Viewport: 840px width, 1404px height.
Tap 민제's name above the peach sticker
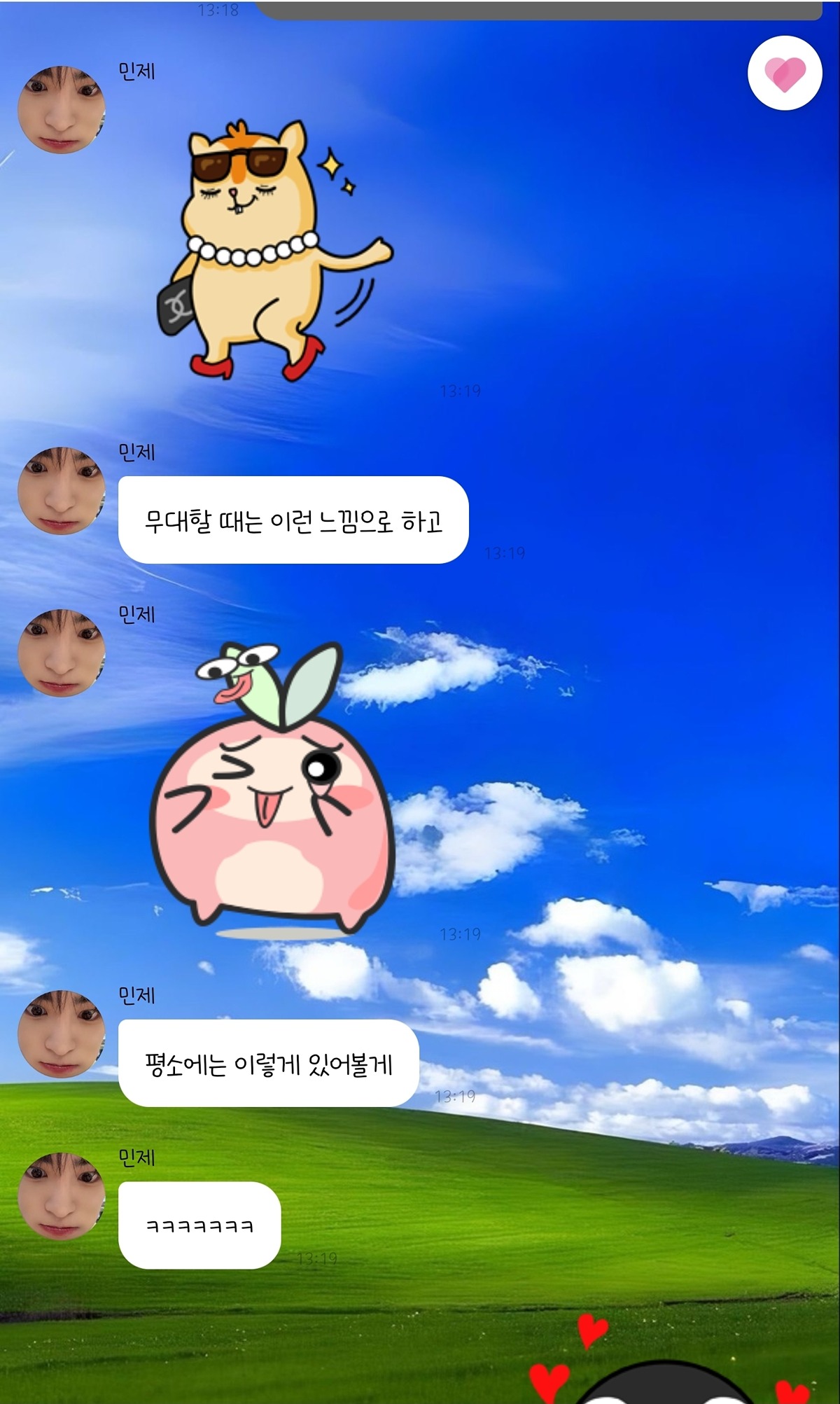click(x=137, y=616)
